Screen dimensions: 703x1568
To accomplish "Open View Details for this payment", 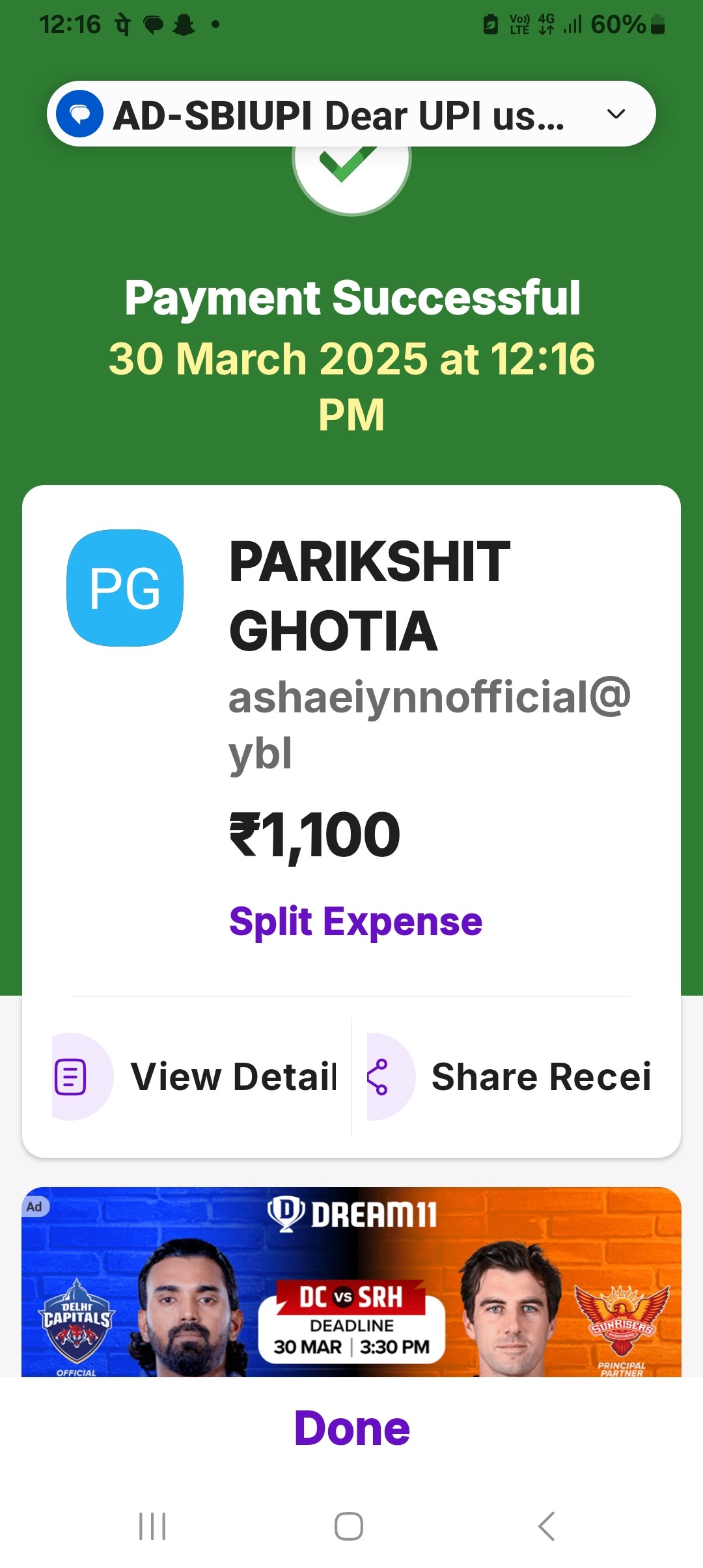I will 195,1076.
